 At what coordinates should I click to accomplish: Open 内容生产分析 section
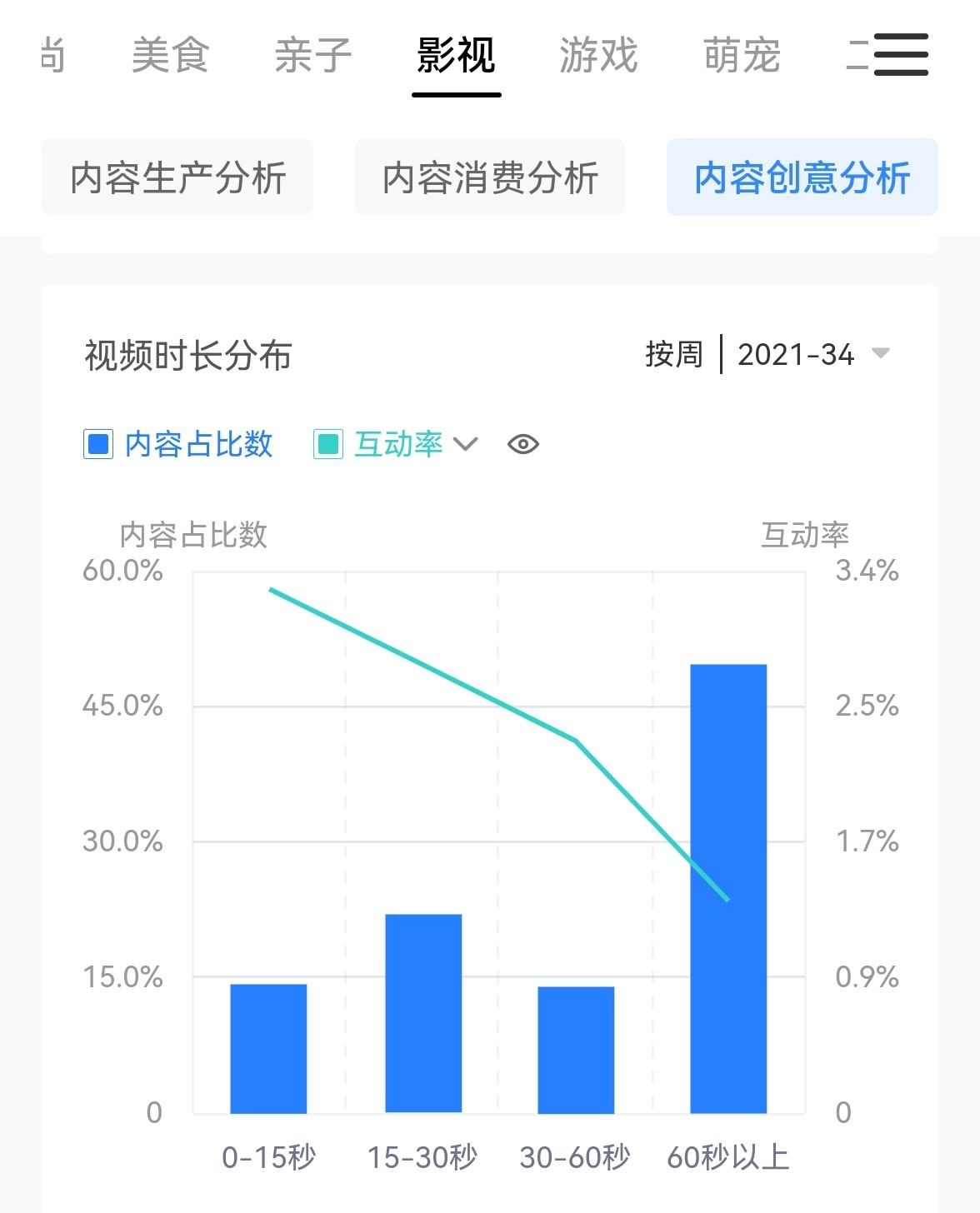click(177, 177)
